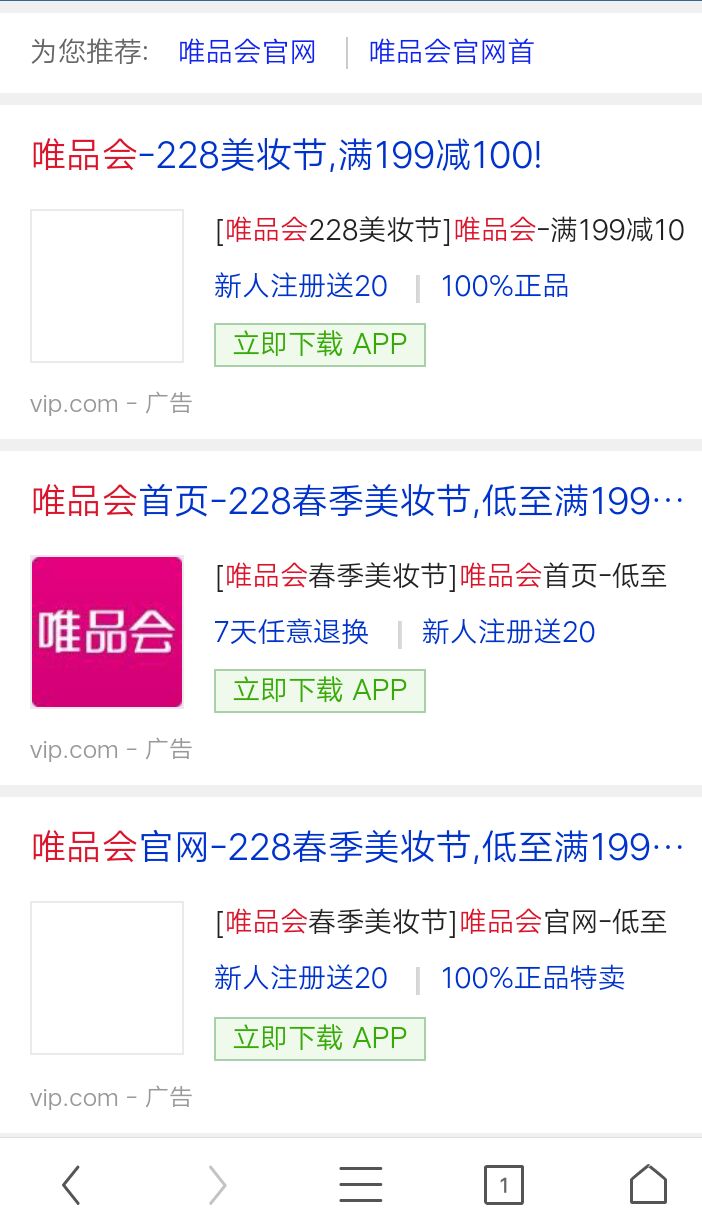Open the tab switcher showing 1
Screen dimensions: 702x1231
tap(504, 1186)
